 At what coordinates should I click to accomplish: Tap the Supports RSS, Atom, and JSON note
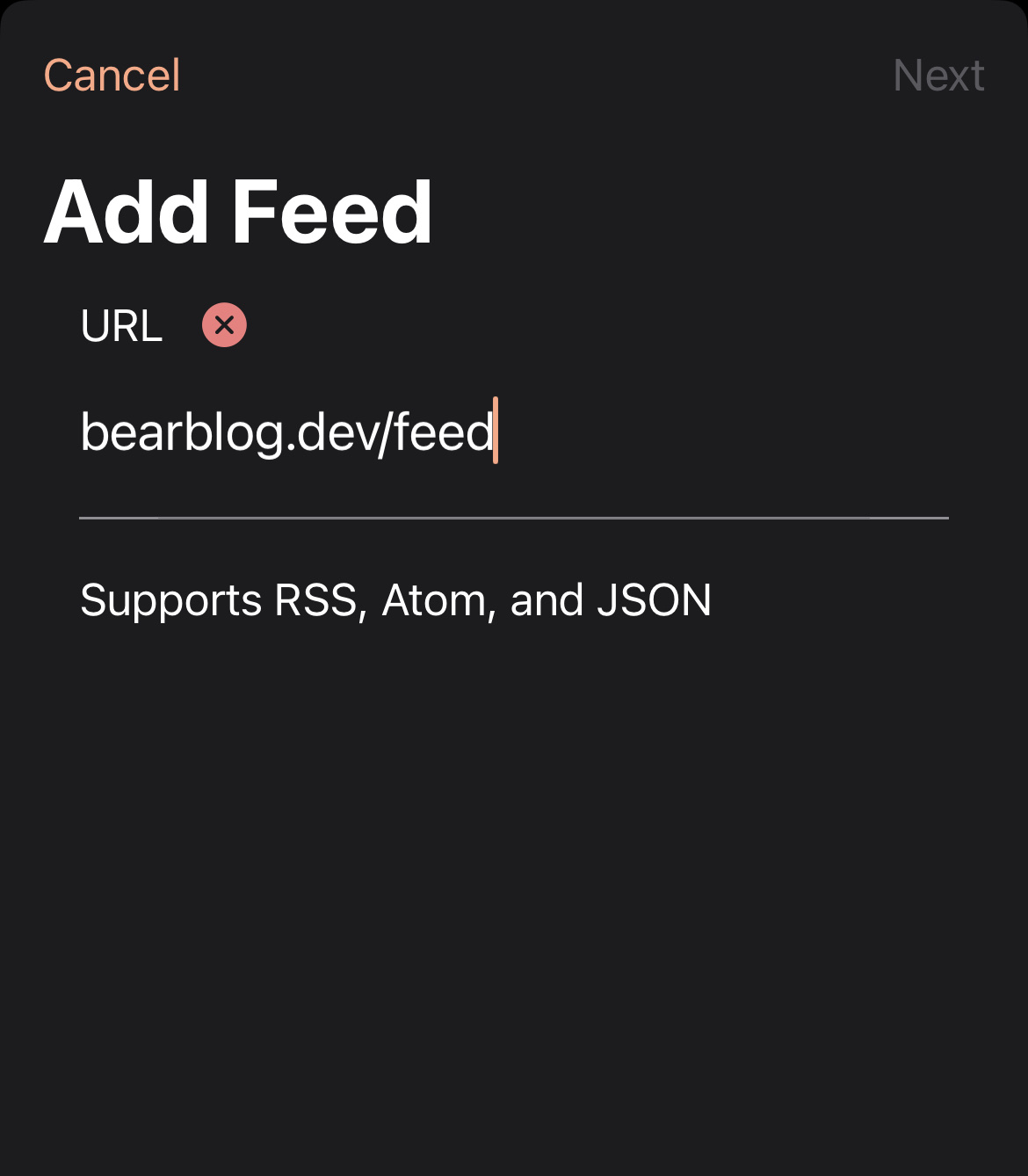[x=395, y=599]
